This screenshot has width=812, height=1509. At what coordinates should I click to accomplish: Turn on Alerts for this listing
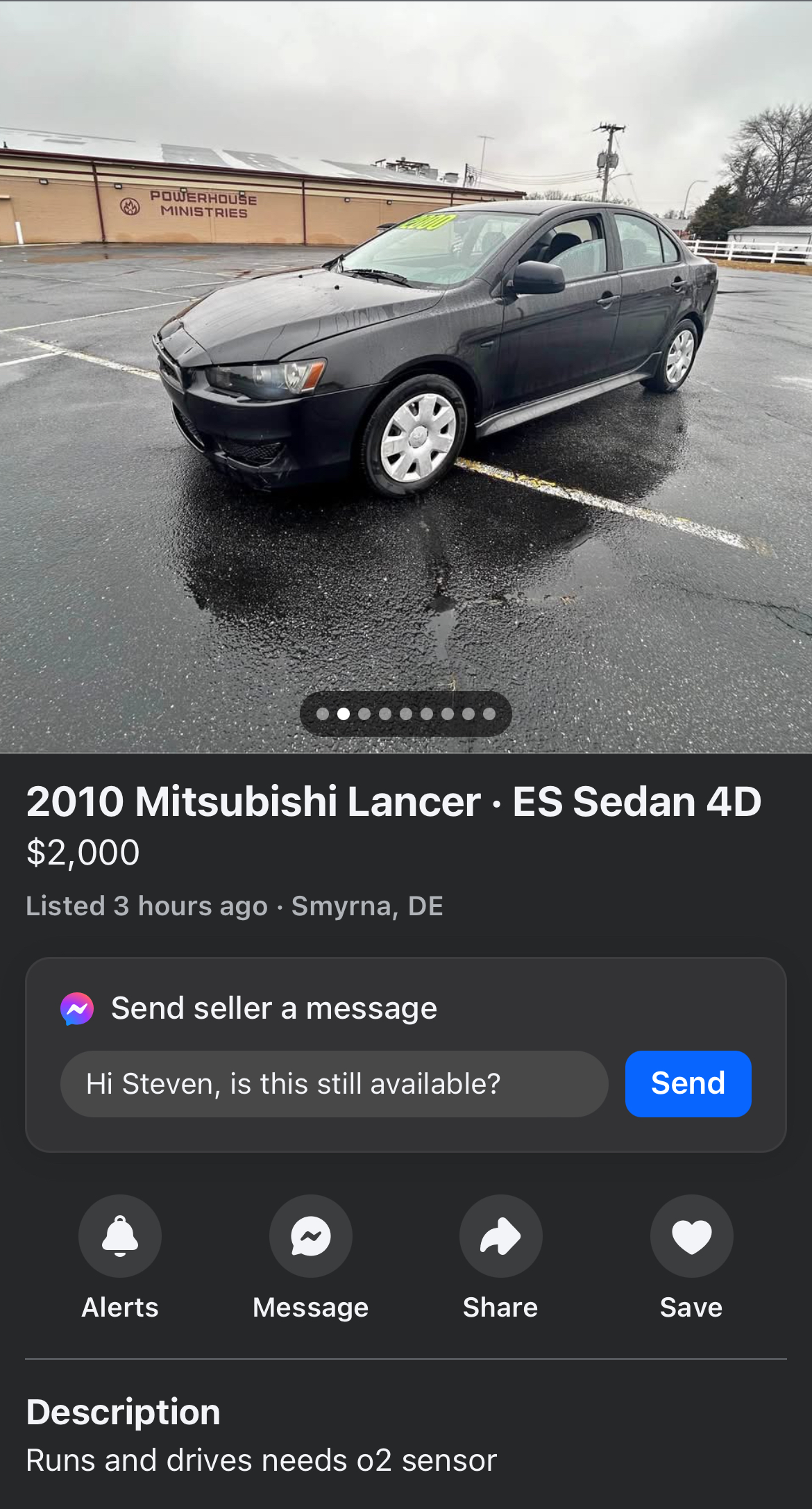click(x=120, y=1236)
